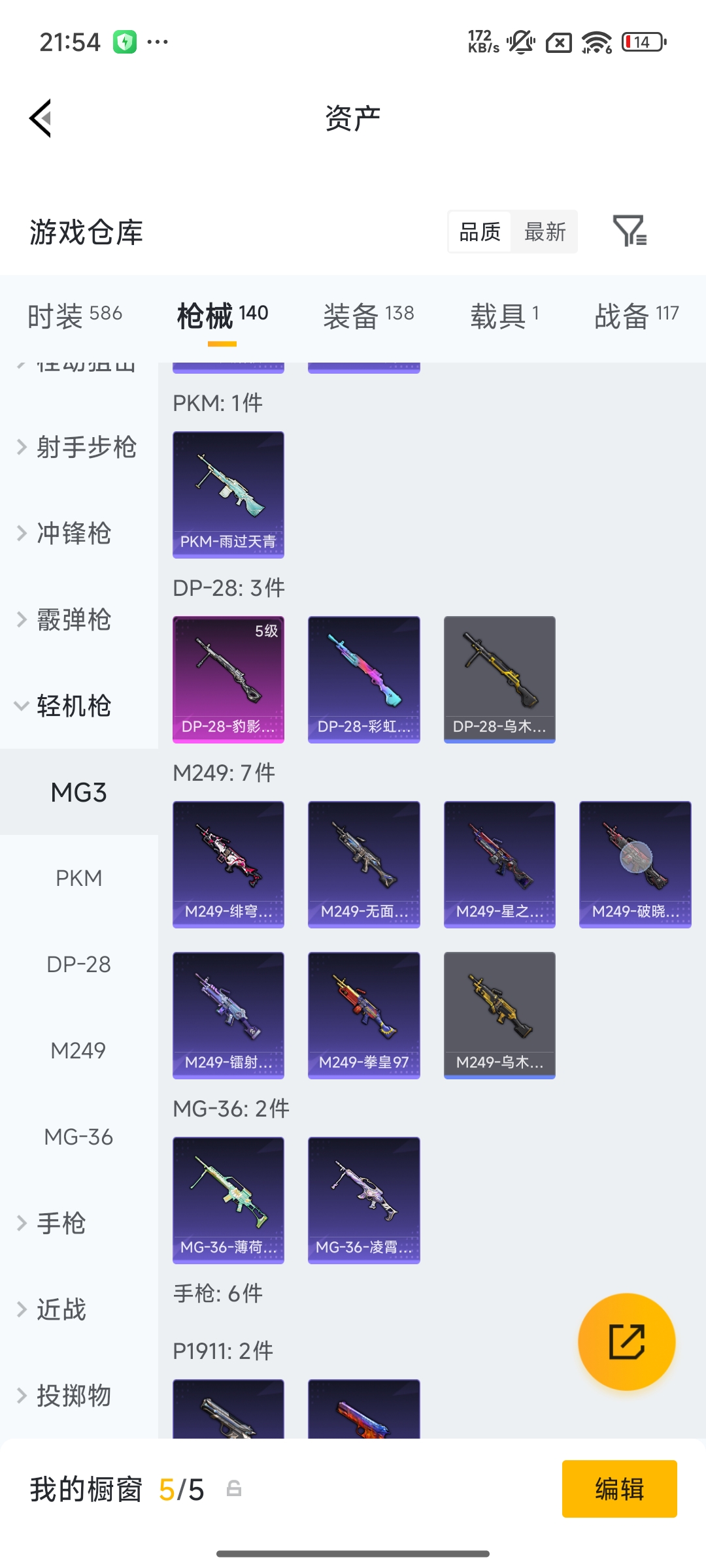The image size is (706, 1568).
Task: Expand the 冲锋枪 category
Action: tap(65, 534)
